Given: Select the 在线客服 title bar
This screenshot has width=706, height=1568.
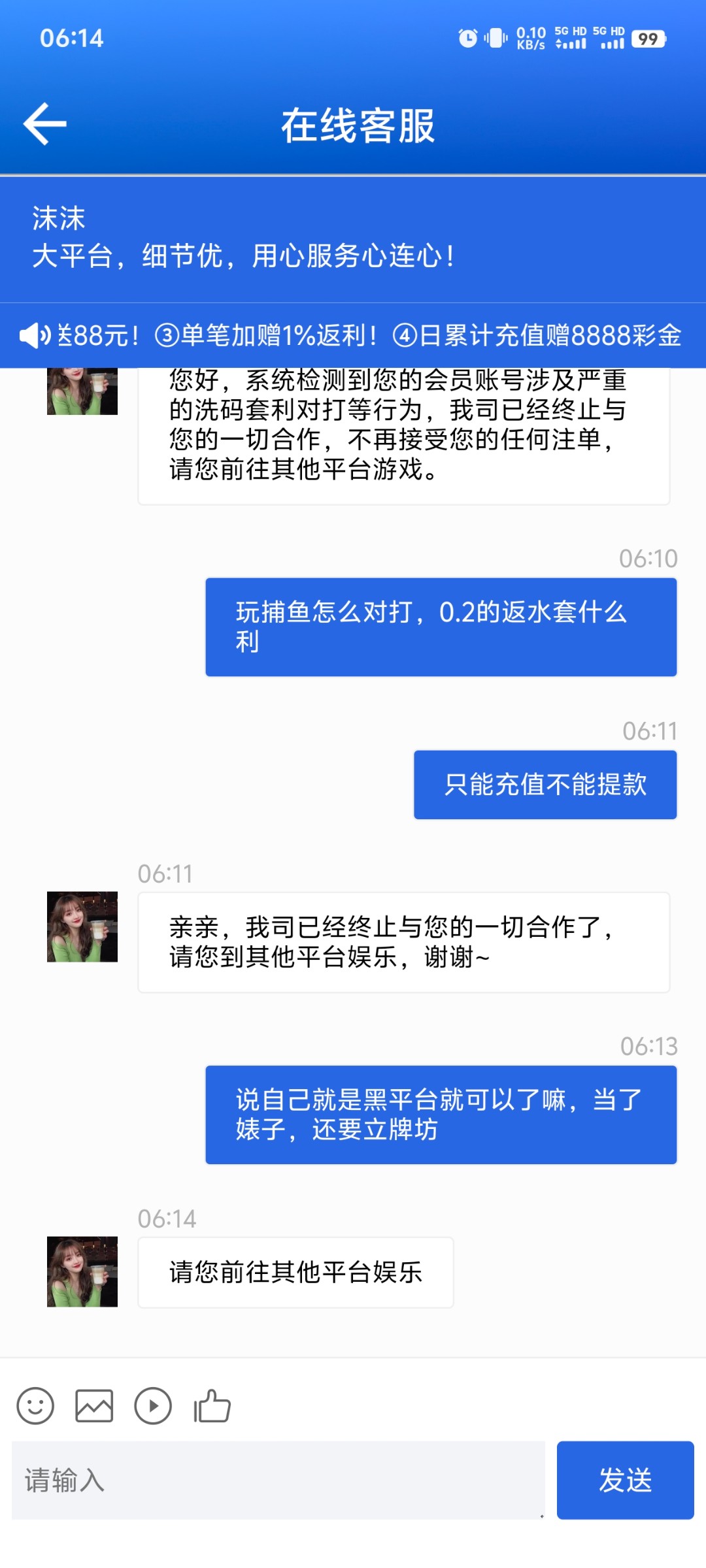Looking at the screenshot, I should tap(353, 126).
